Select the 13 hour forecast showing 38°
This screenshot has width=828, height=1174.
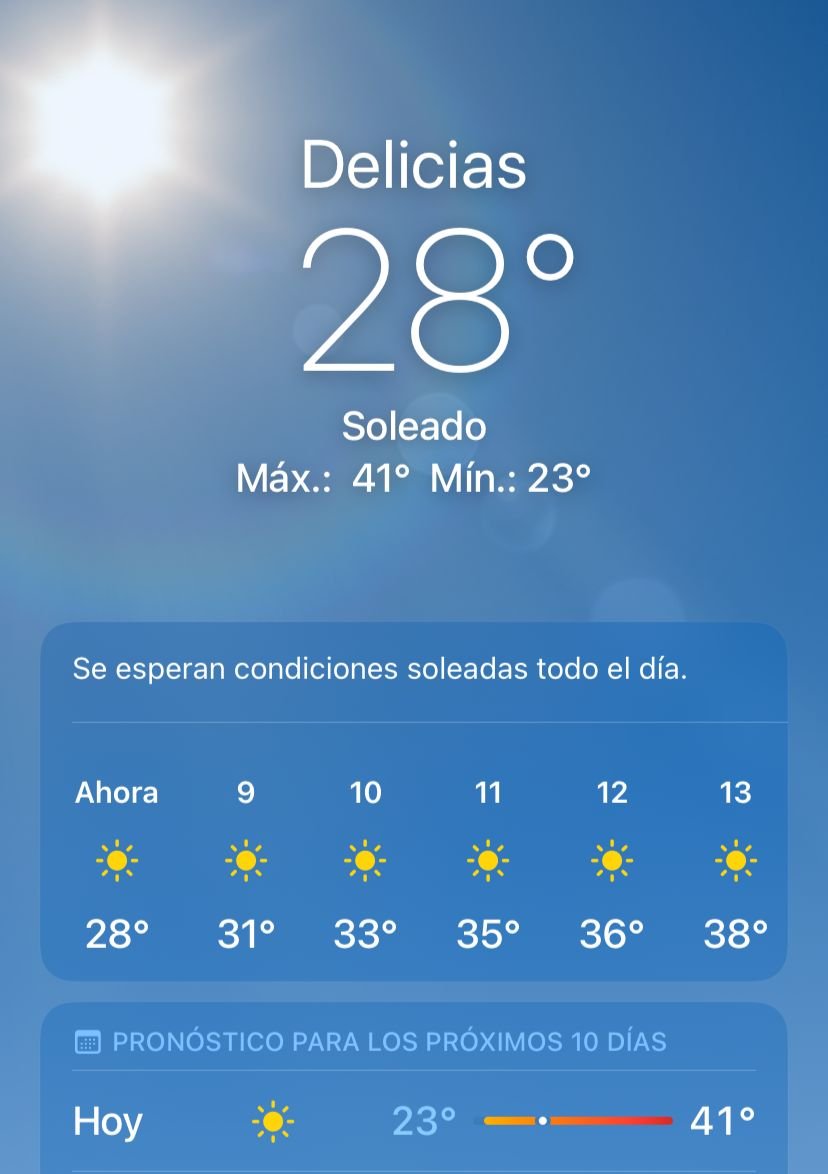tap(735, 864)
